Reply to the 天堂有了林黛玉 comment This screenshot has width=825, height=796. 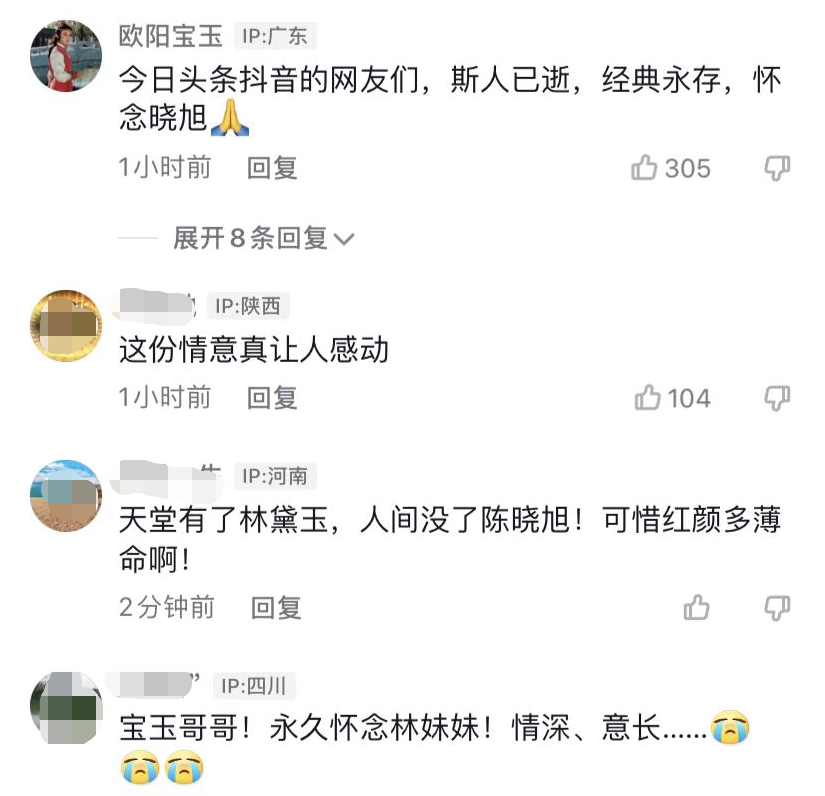pyautogui.click(x=276, y=607)
